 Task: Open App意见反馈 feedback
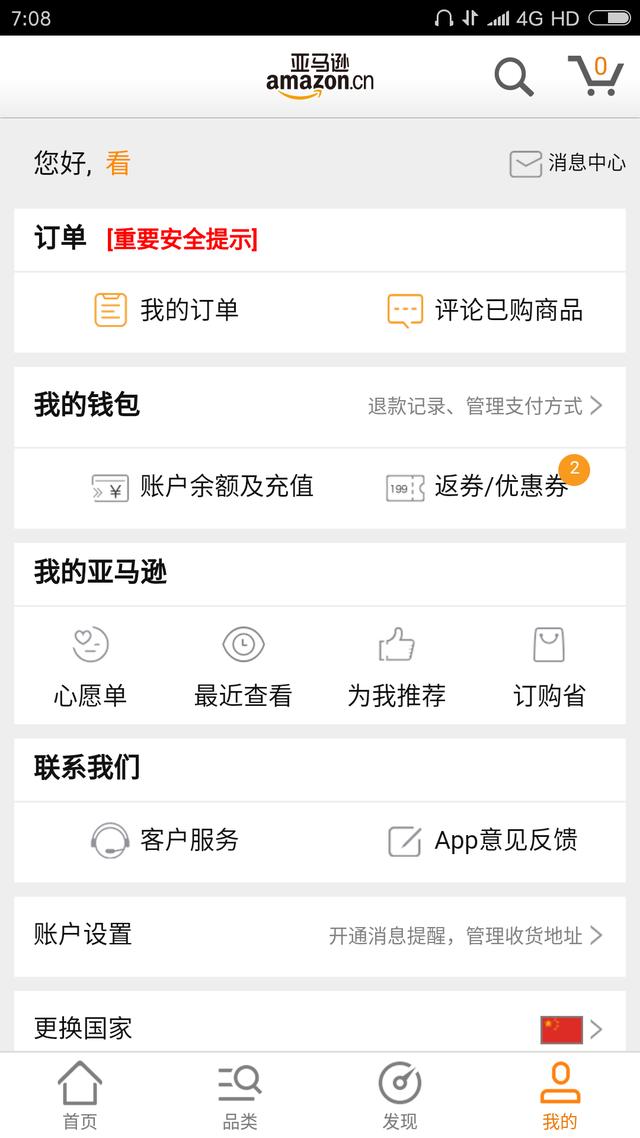point(483,841)
